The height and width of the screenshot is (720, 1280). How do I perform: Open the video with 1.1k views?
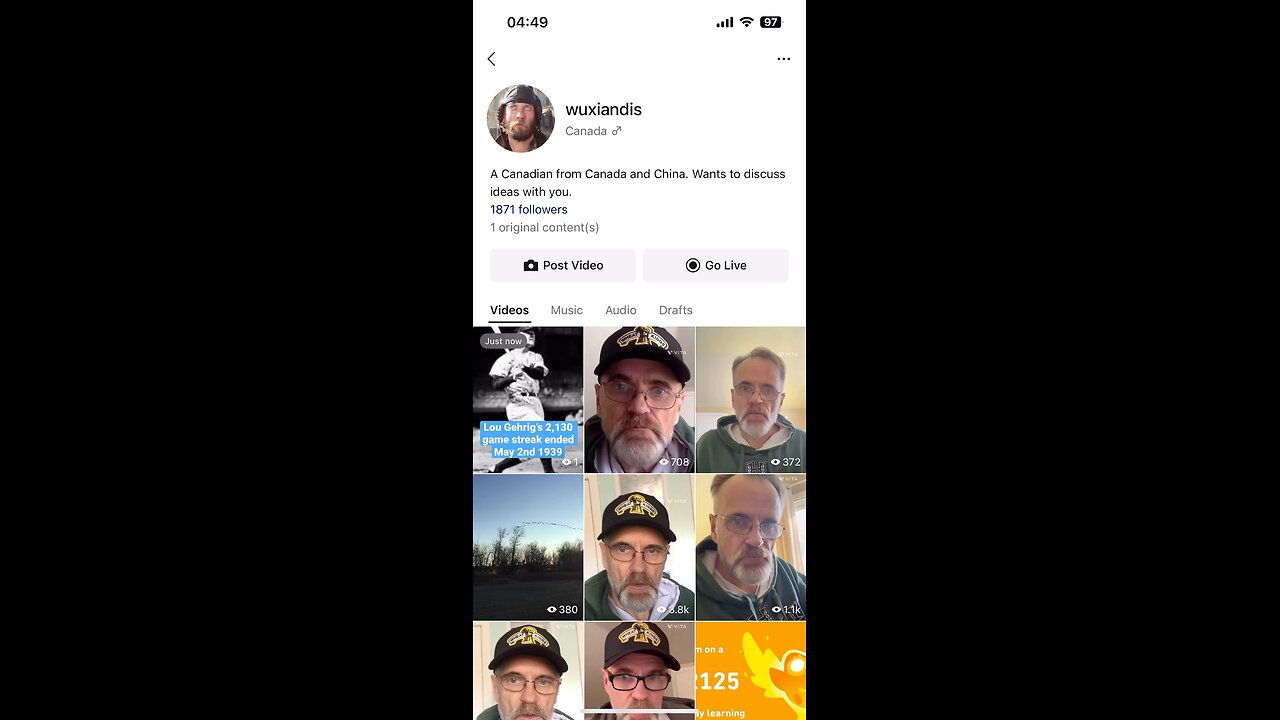pos(750,547)
